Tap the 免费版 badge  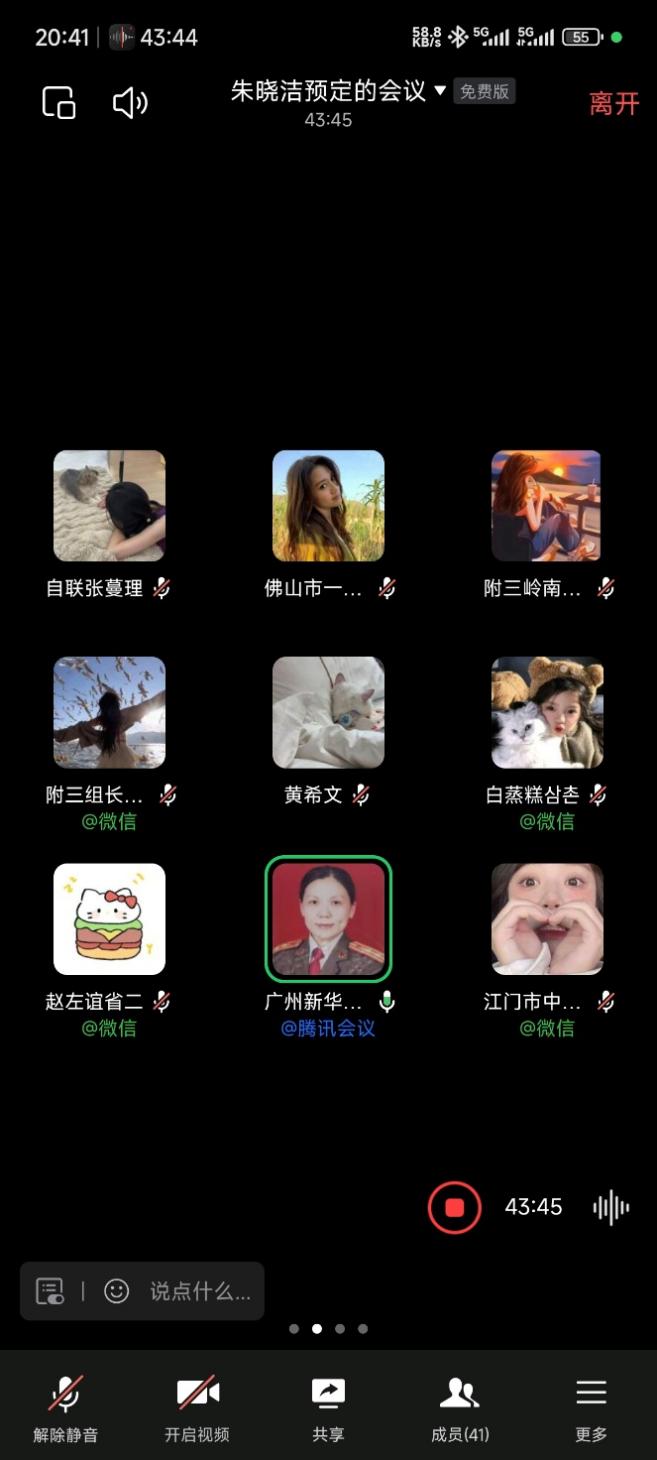tap(485, 91)
